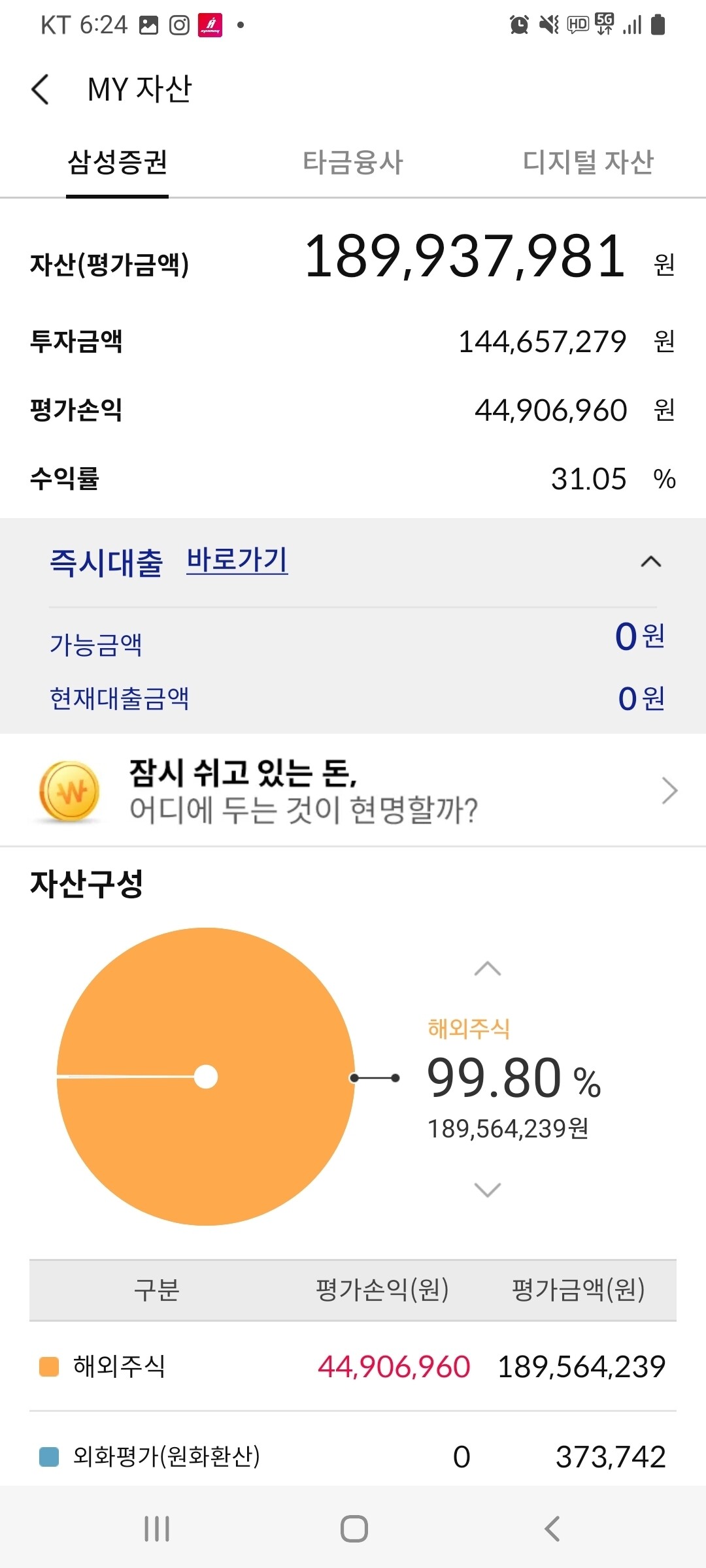Screen dimensions: 706x1568
Task: Open idle money banner via right arrow
Action: (669, 789)
